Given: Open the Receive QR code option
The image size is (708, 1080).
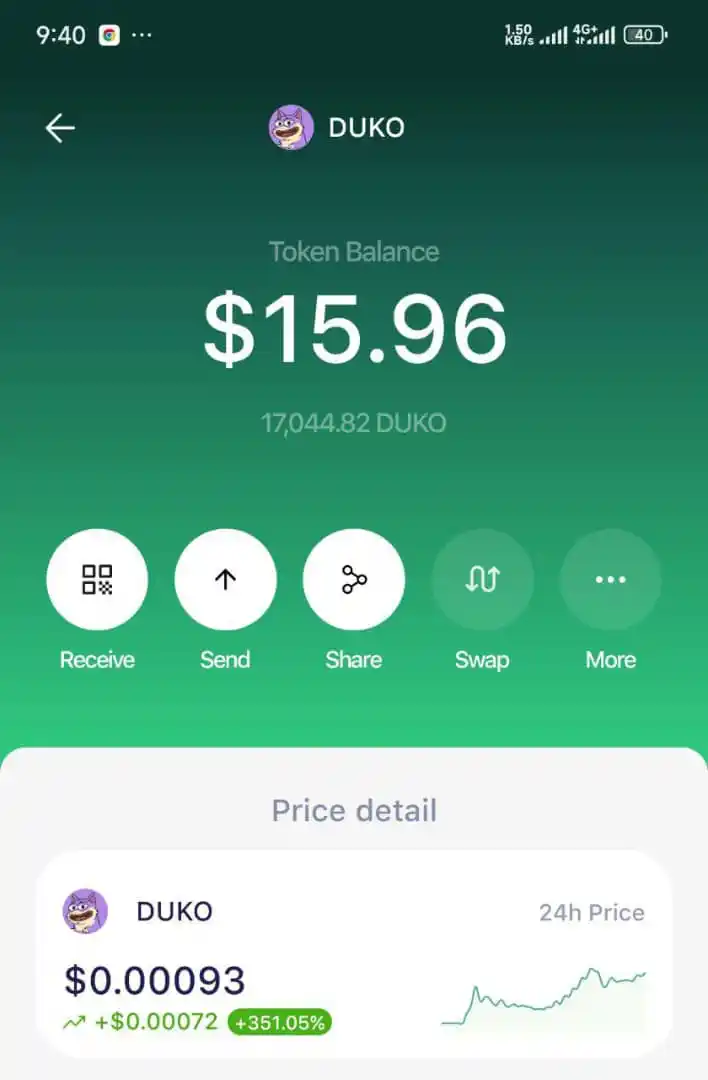Looking at the screenshot, I should point(97,580).
